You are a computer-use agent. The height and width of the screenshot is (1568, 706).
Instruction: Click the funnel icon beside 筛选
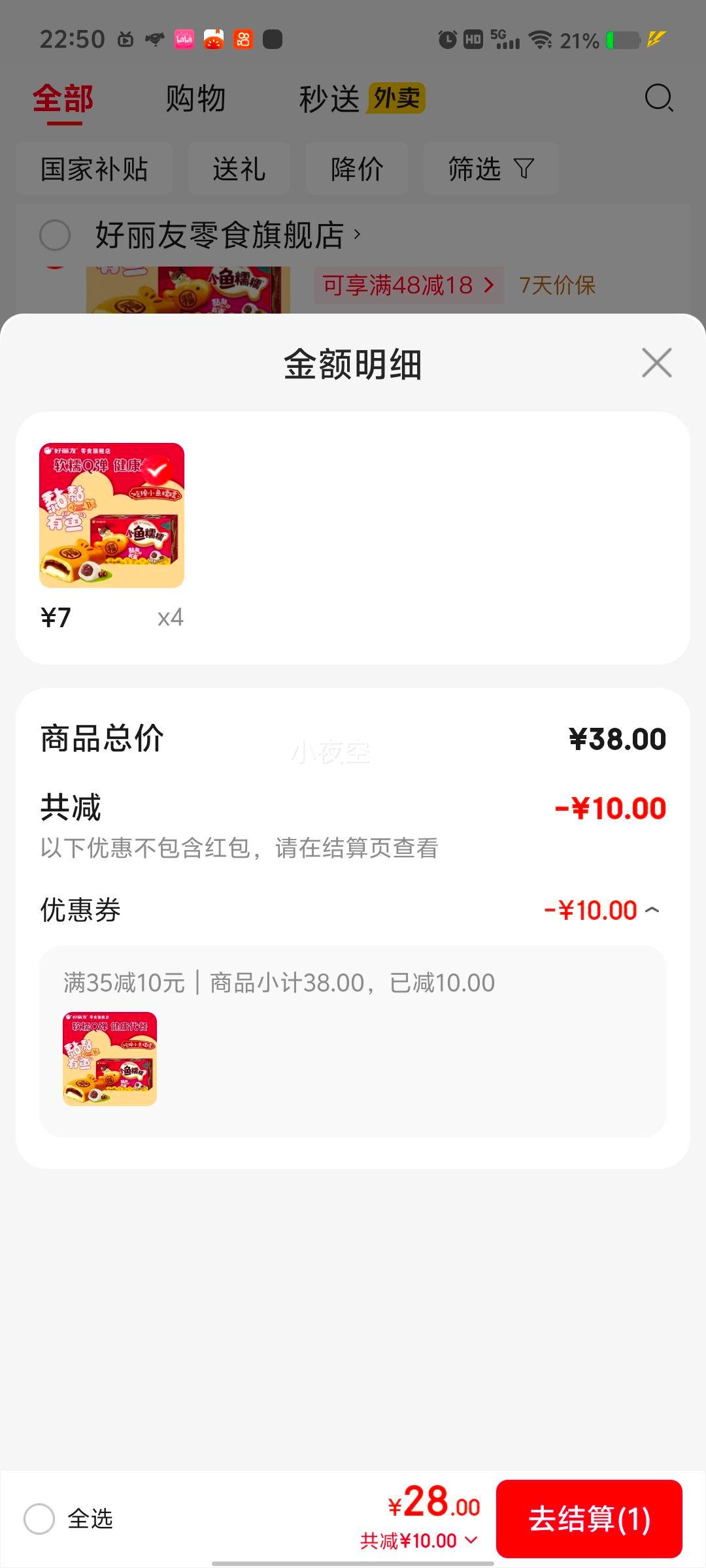pos(523,169)
